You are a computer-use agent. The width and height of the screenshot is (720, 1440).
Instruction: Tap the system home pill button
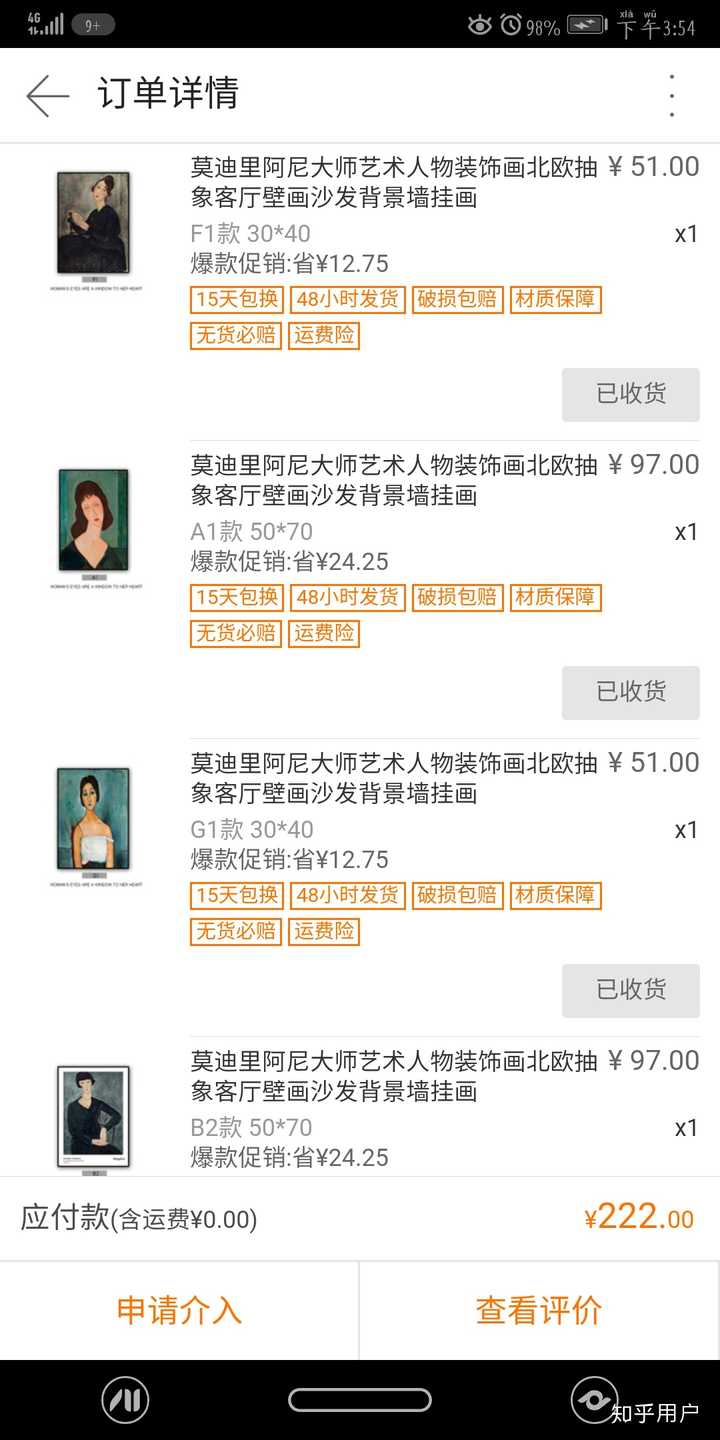(x=360, y=1400)
